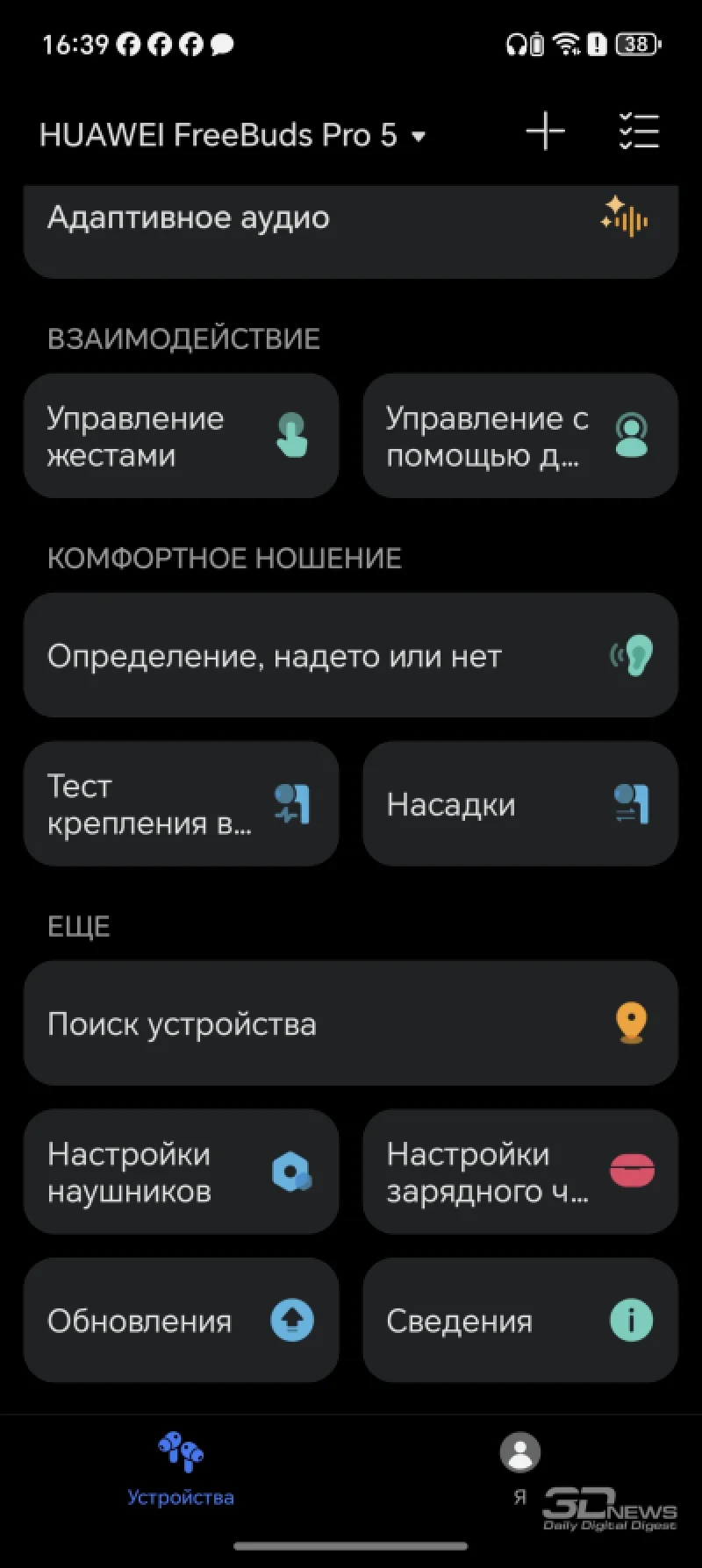Open the HUAWEI FreeBuds Pro 5 device dropdown

coord(233,135)
